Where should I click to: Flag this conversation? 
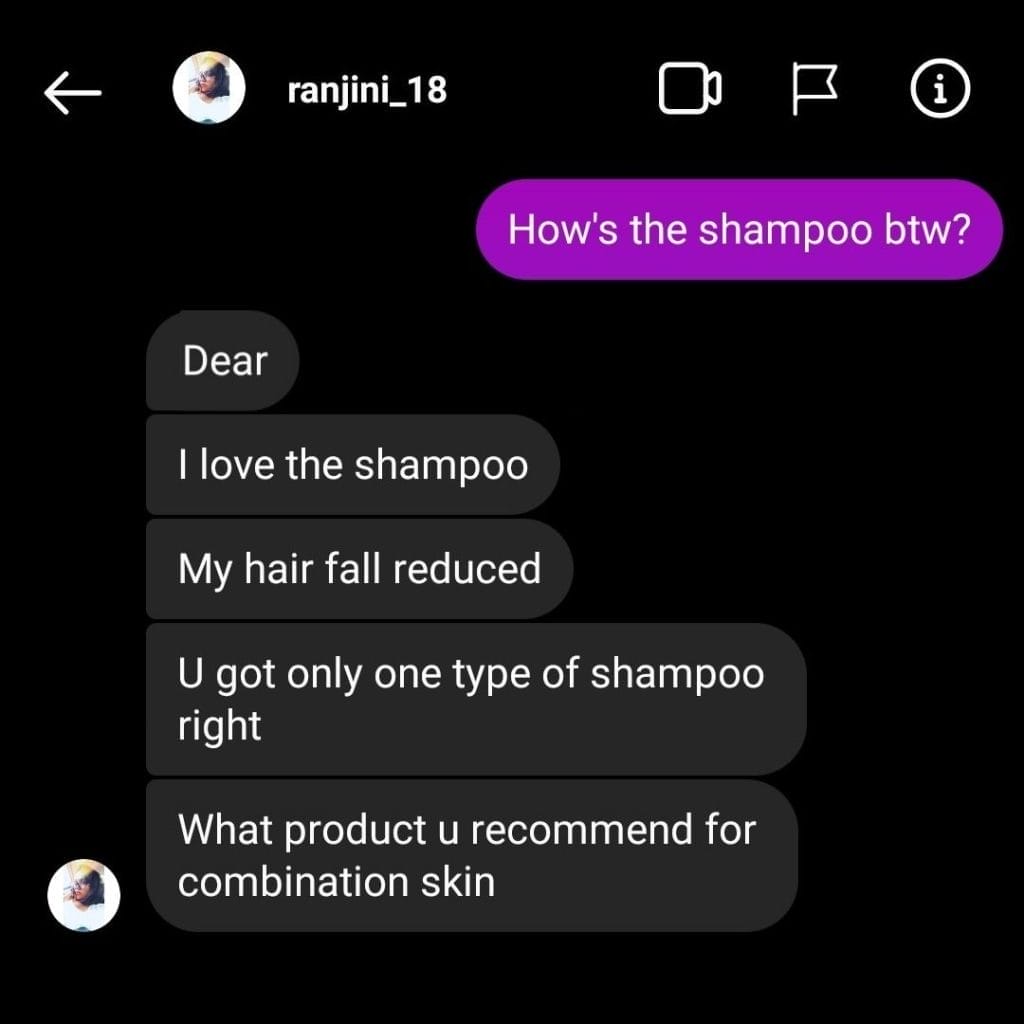[x=813, y=91]
